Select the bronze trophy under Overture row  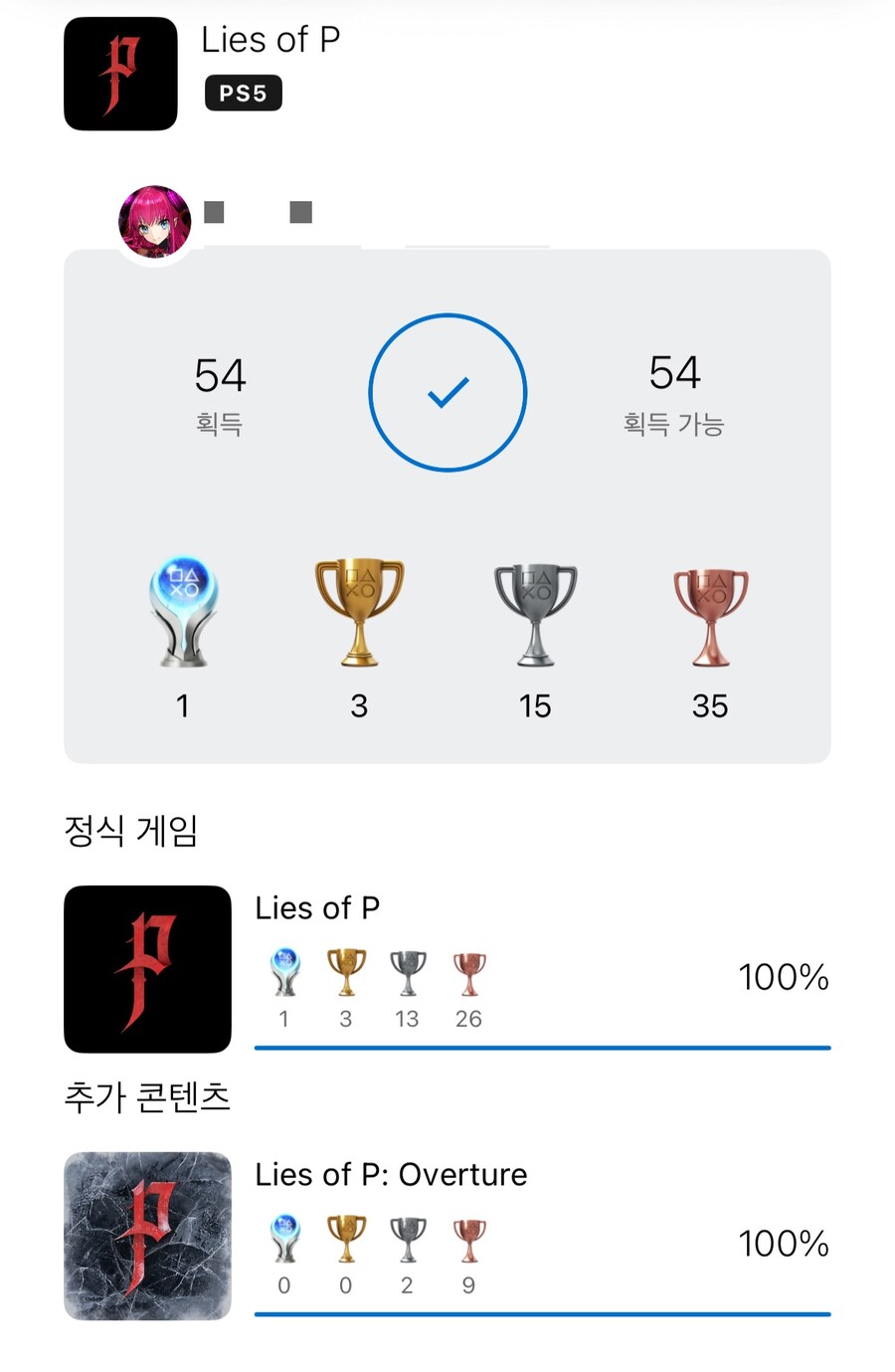pos(468,1239)
